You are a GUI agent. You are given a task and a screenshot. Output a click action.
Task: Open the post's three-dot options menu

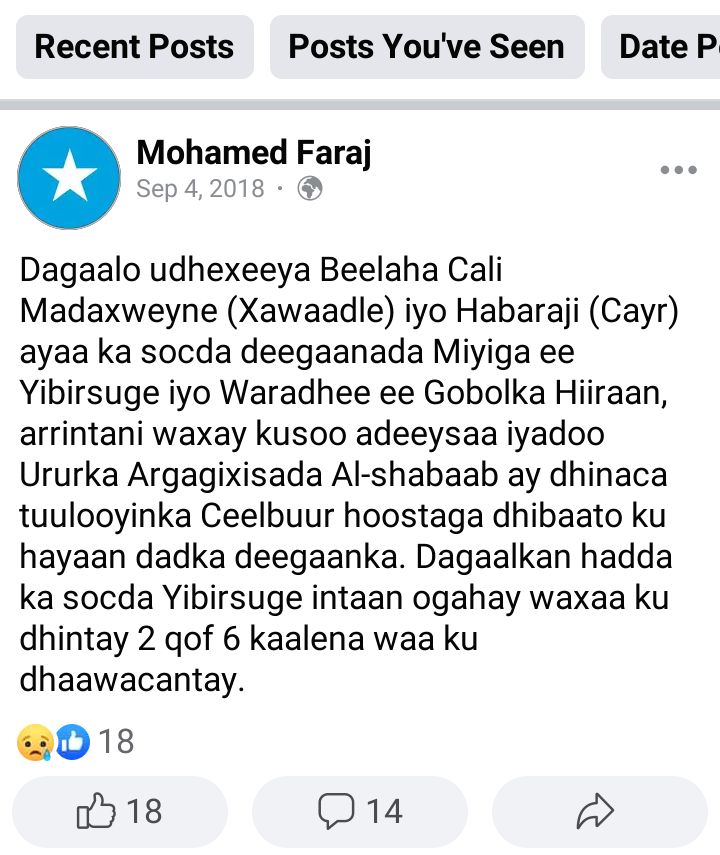pos(678,171)
